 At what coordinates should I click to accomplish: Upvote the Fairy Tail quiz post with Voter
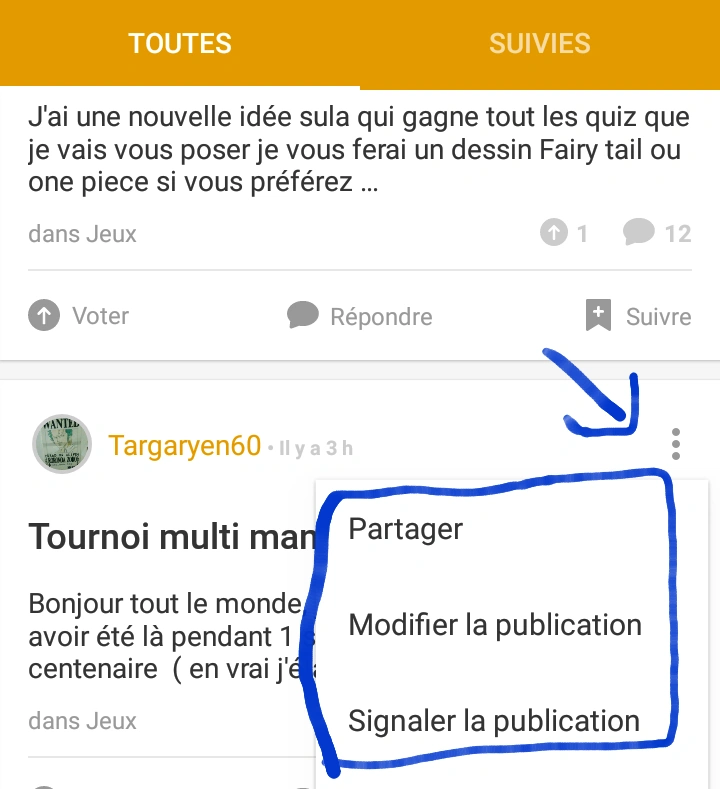[79, 317]
